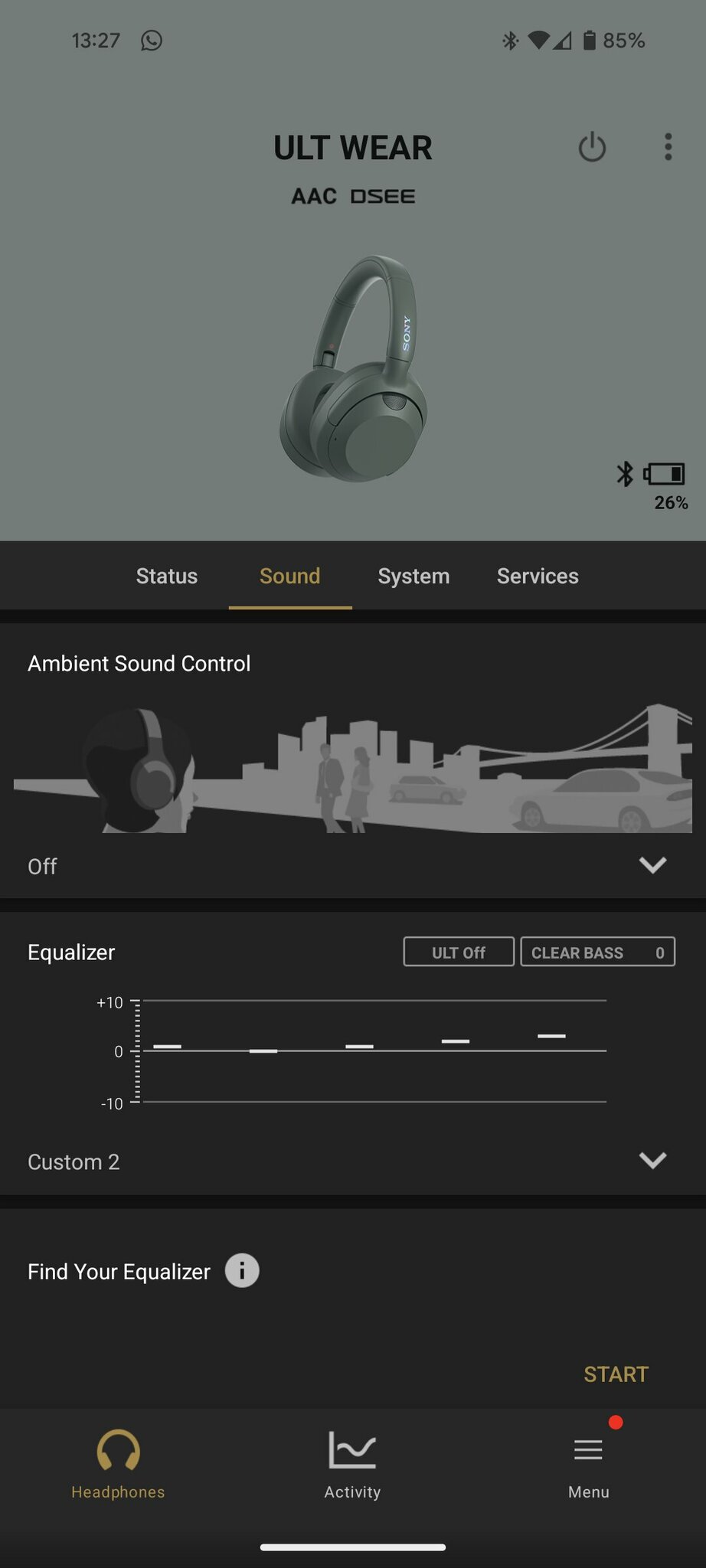Expand the Custom 2 equalizer preset

(652, 1161)
